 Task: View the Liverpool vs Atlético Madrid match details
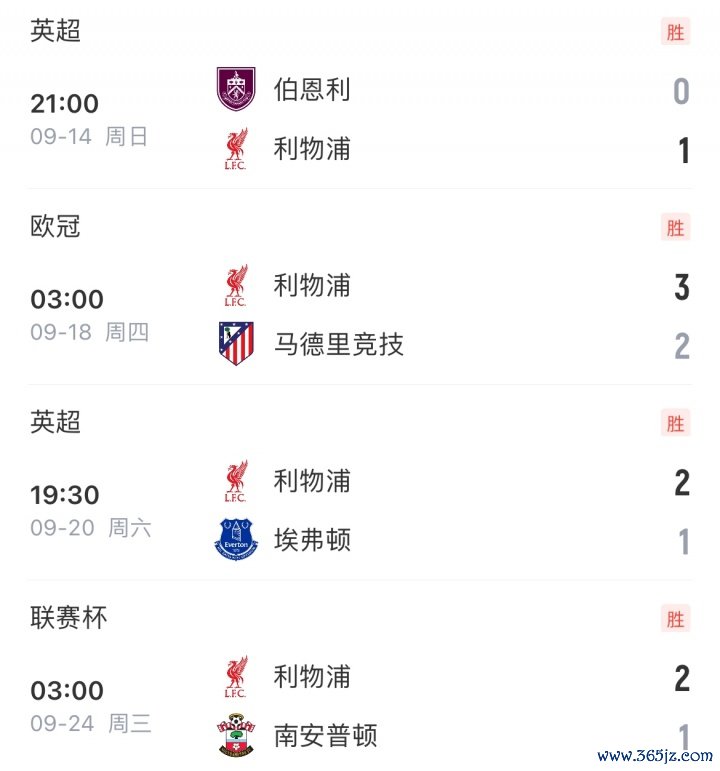360,315
